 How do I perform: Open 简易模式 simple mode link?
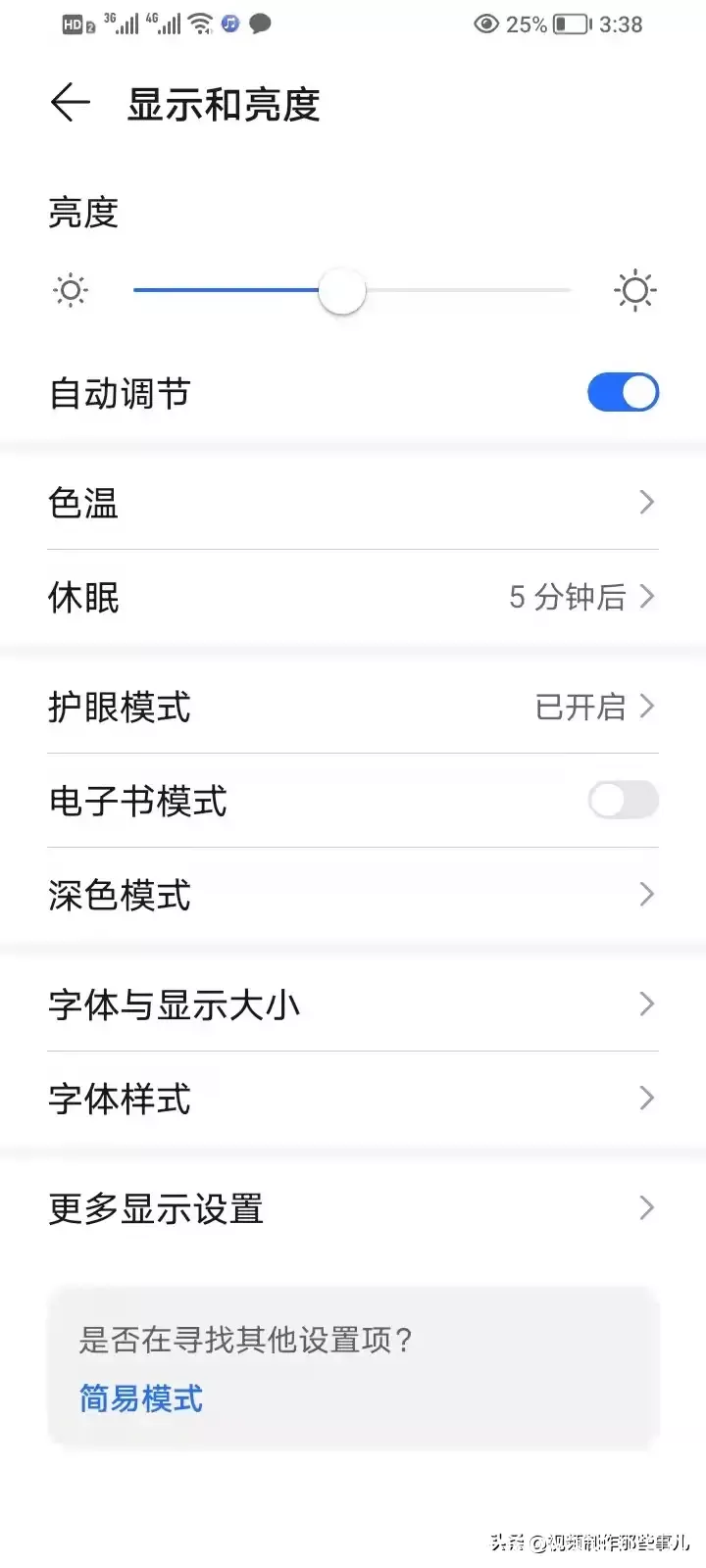[140, 1399]
